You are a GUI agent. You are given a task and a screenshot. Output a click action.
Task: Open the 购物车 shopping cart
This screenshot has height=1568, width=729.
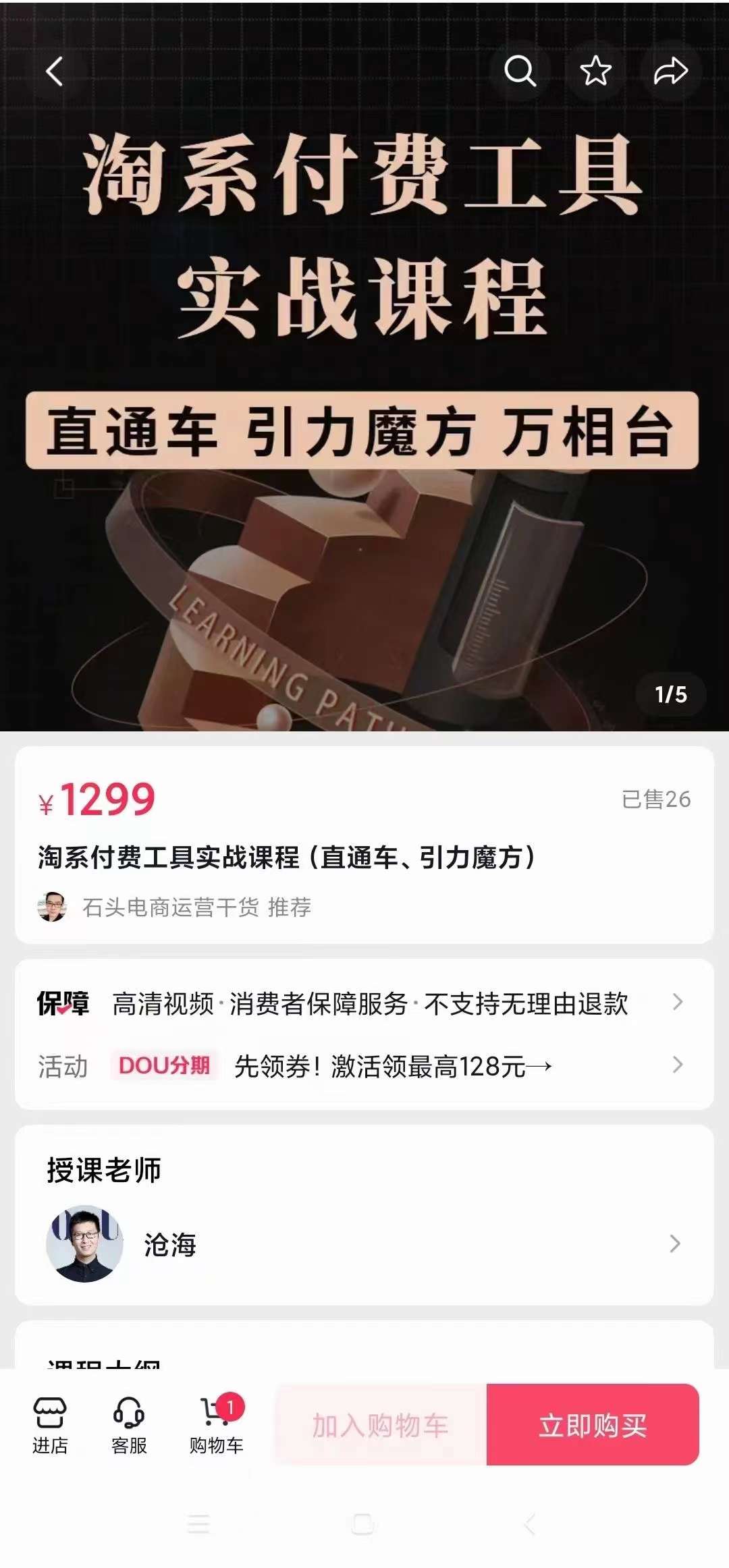click(216, 1425)
